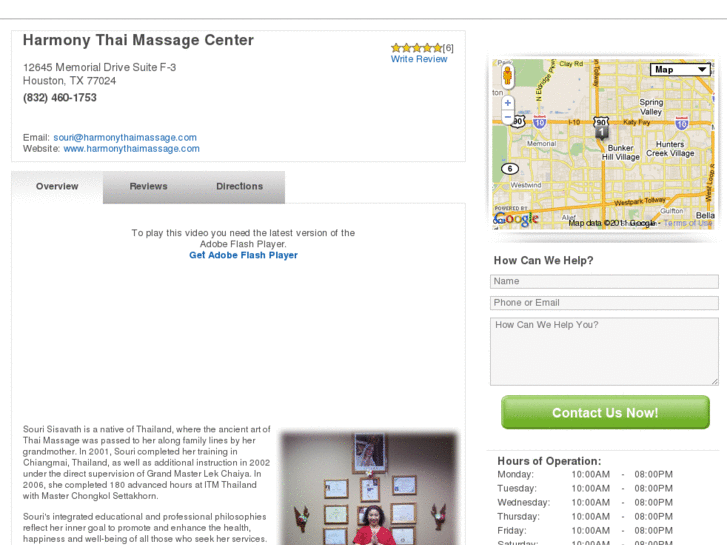This screenshot has width=727, height=545.
Task: Open the map Terms of Use link
Action: tap(688, 223)
